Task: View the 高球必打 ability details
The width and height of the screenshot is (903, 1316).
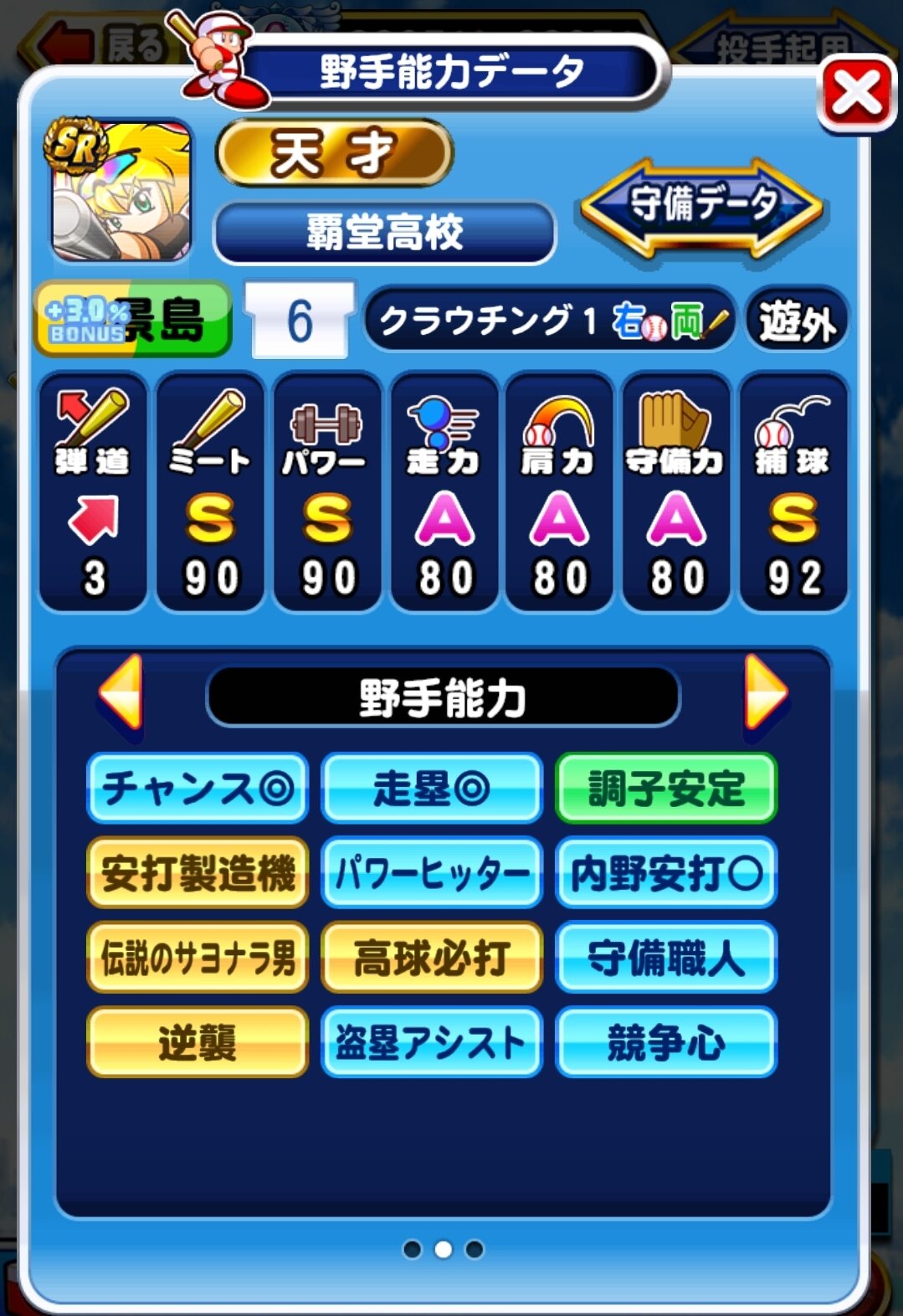Action: 432,958
